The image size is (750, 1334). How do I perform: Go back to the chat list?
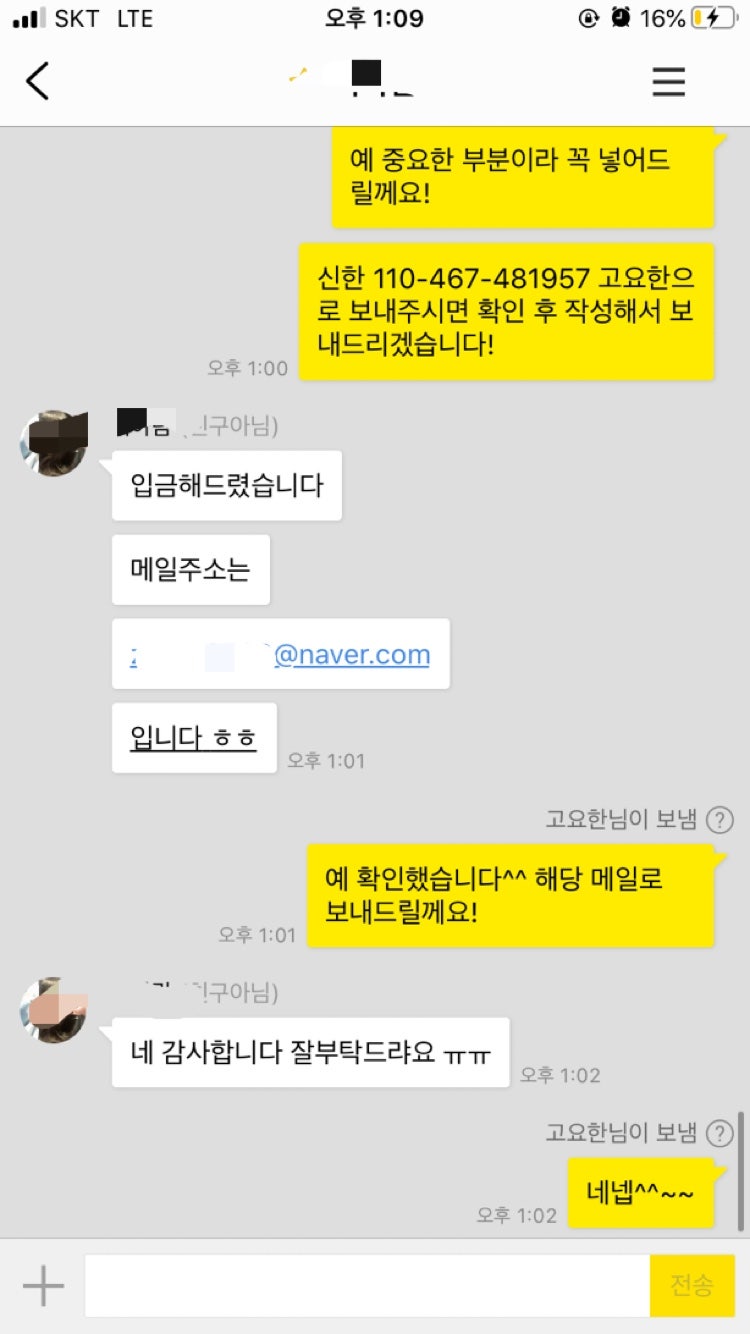pos(38,81)
